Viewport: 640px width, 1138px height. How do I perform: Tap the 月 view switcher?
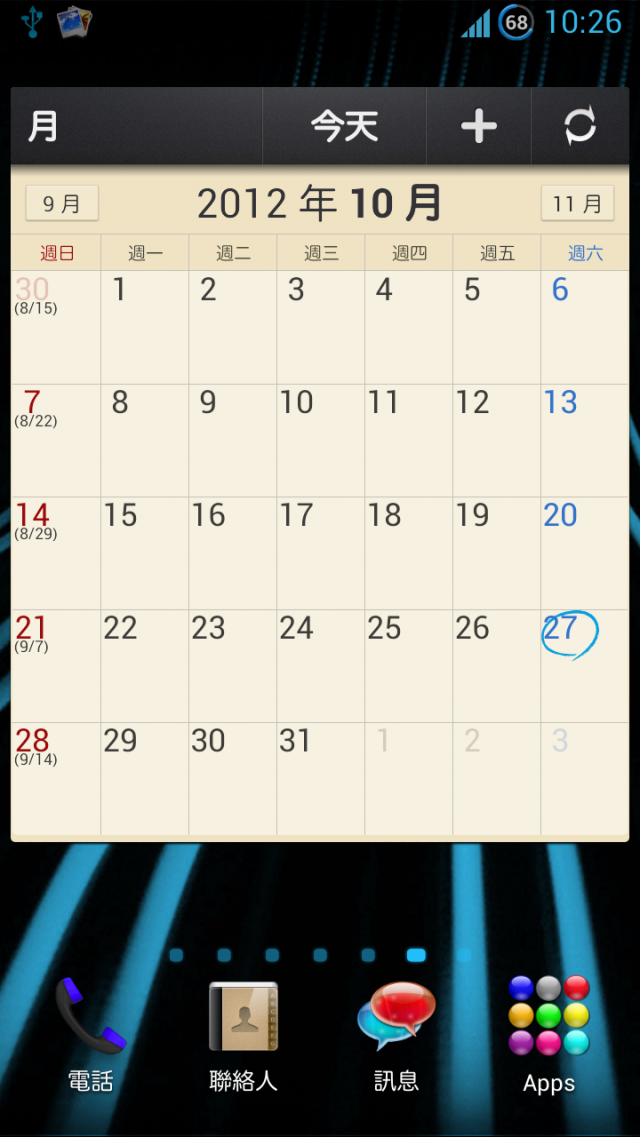(x=44, y=127)
